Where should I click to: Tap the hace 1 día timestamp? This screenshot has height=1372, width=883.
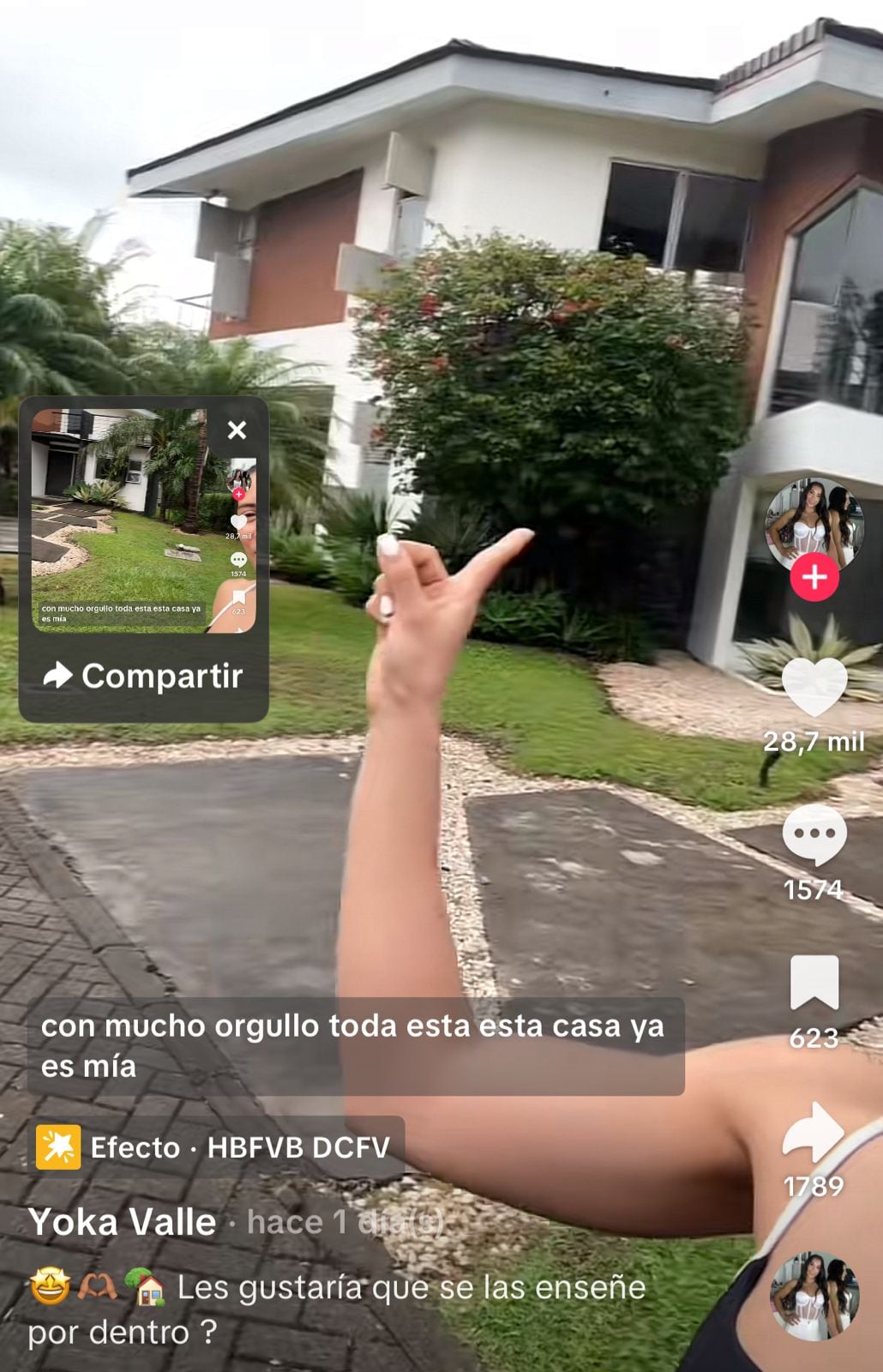click(x=343, y=1222)
